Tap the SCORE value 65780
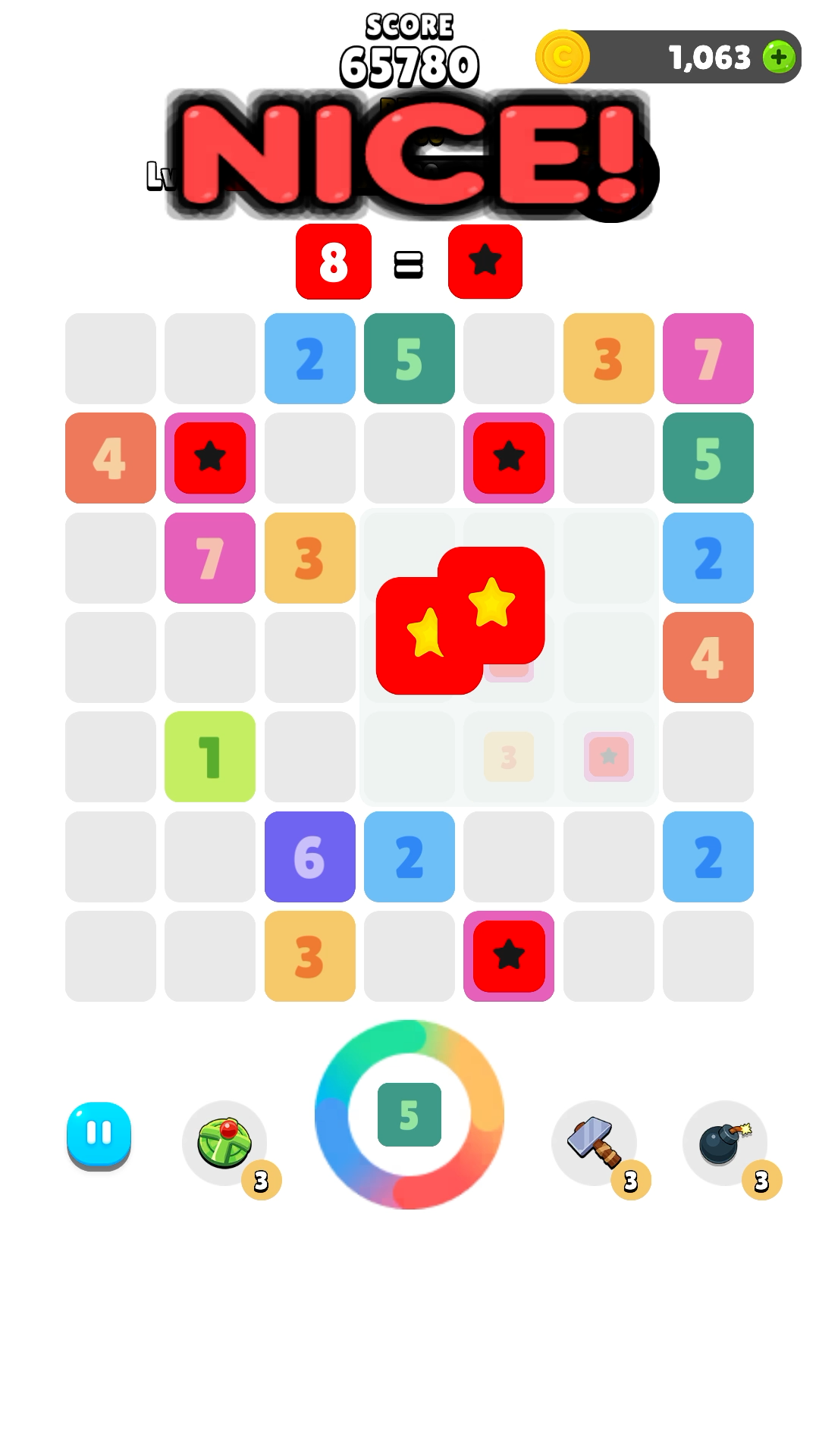Screen dimensions: 819x1456 click(409, 64)
